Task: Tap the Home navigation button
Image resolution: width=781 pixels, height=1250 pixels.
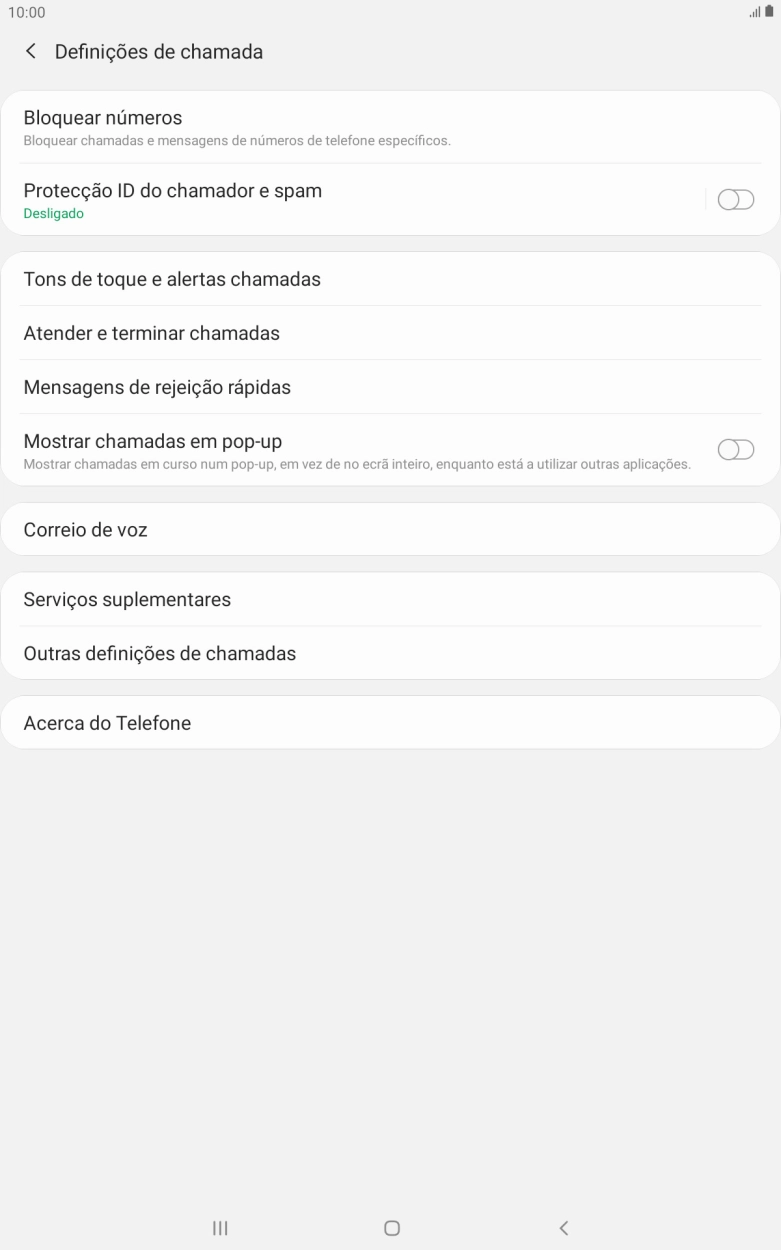Action: point(391,1228)
